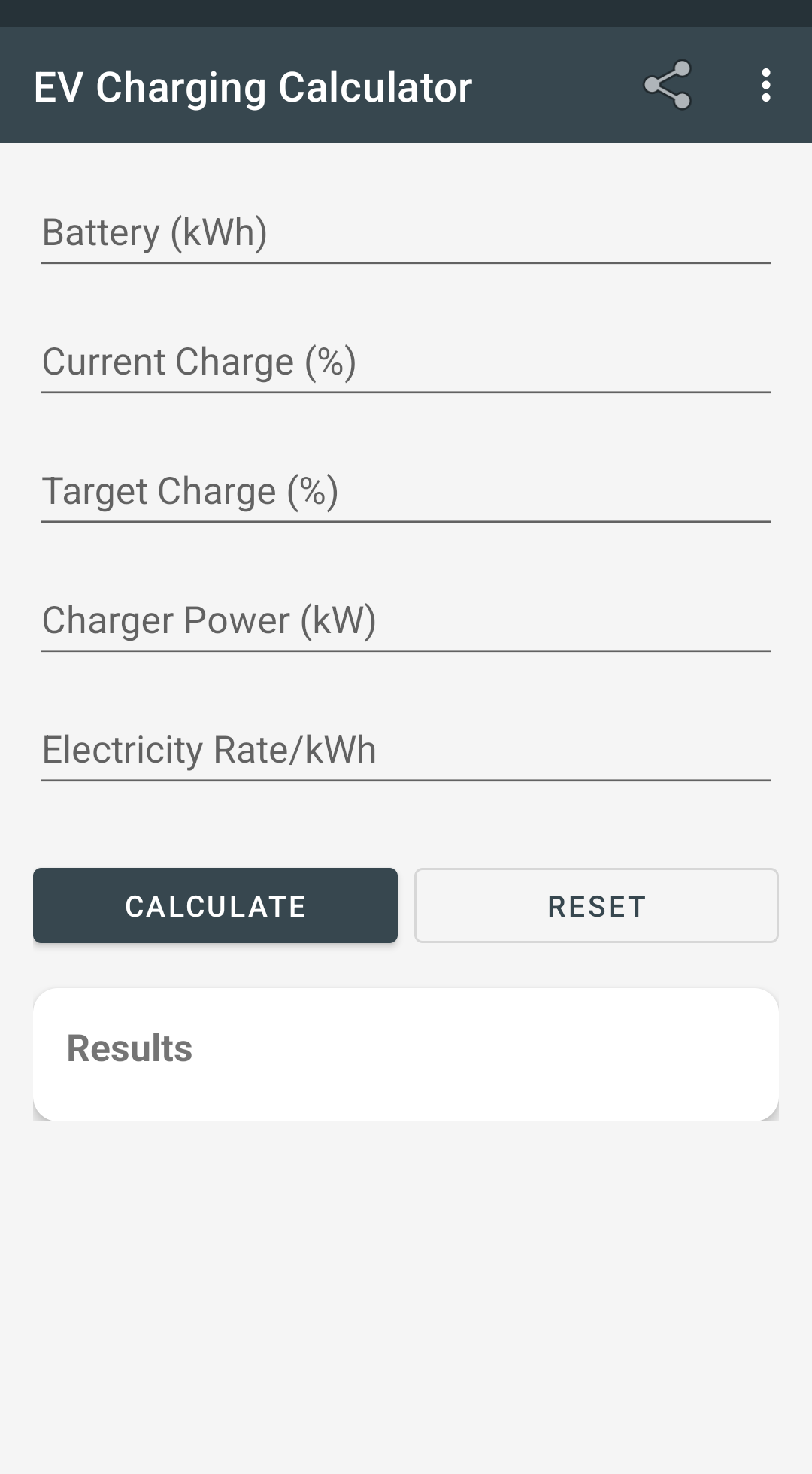This screenshot has width=812, height=1474.
Task: Open the options menu top right
Action: [765, 85]
